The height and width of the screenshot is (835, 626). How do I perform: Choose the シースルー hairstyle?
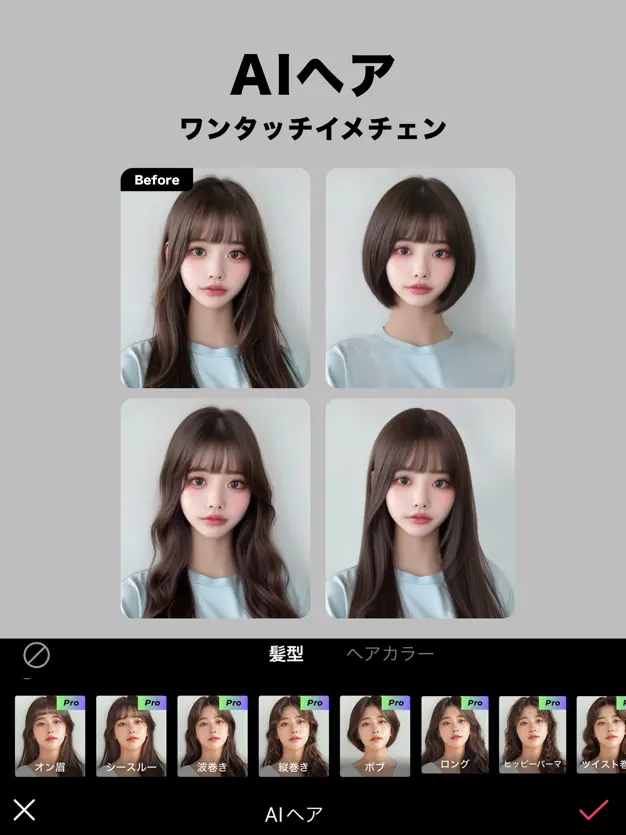tap(131, 736)
